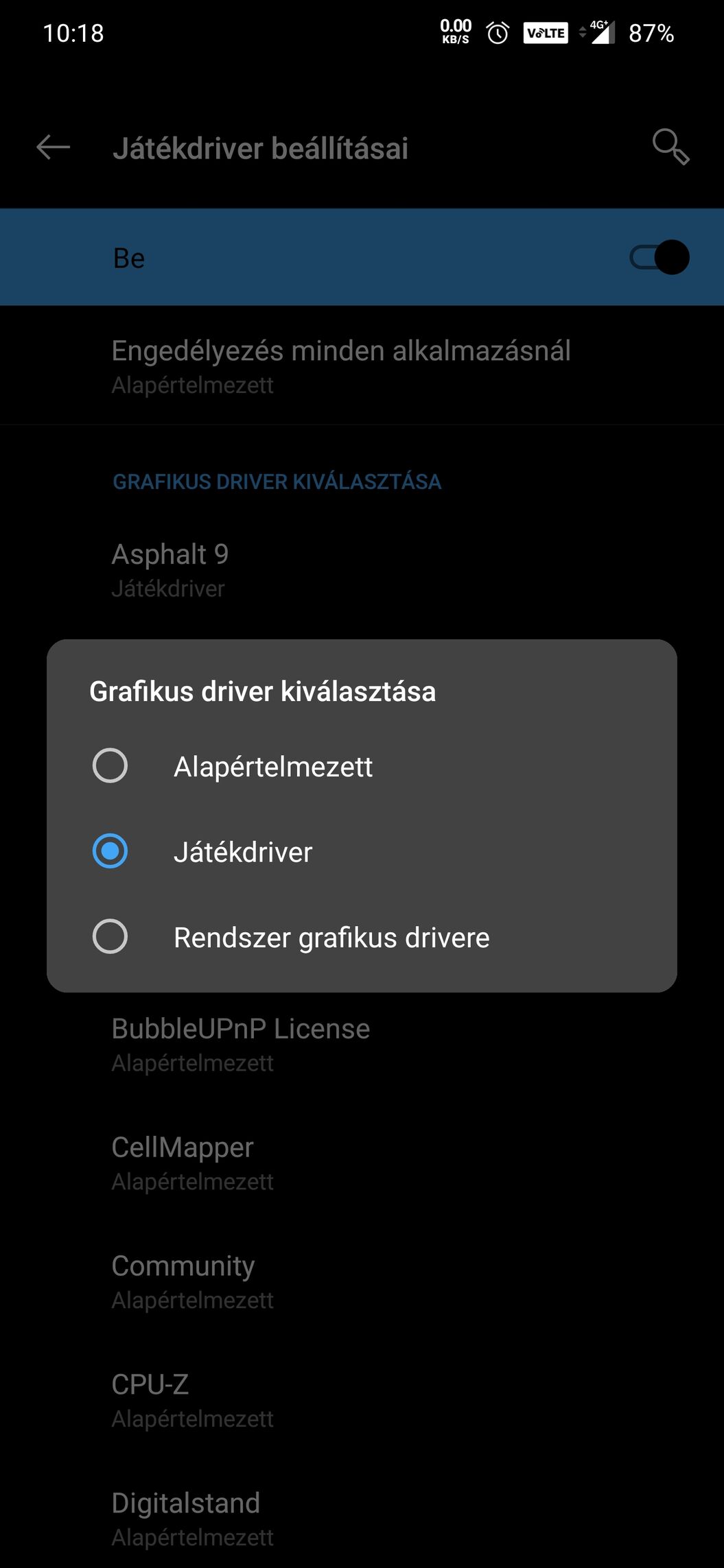Select the Alapértelmezett radio option
This screenshot has width=724, height=1568.
[x=110, y=765]
